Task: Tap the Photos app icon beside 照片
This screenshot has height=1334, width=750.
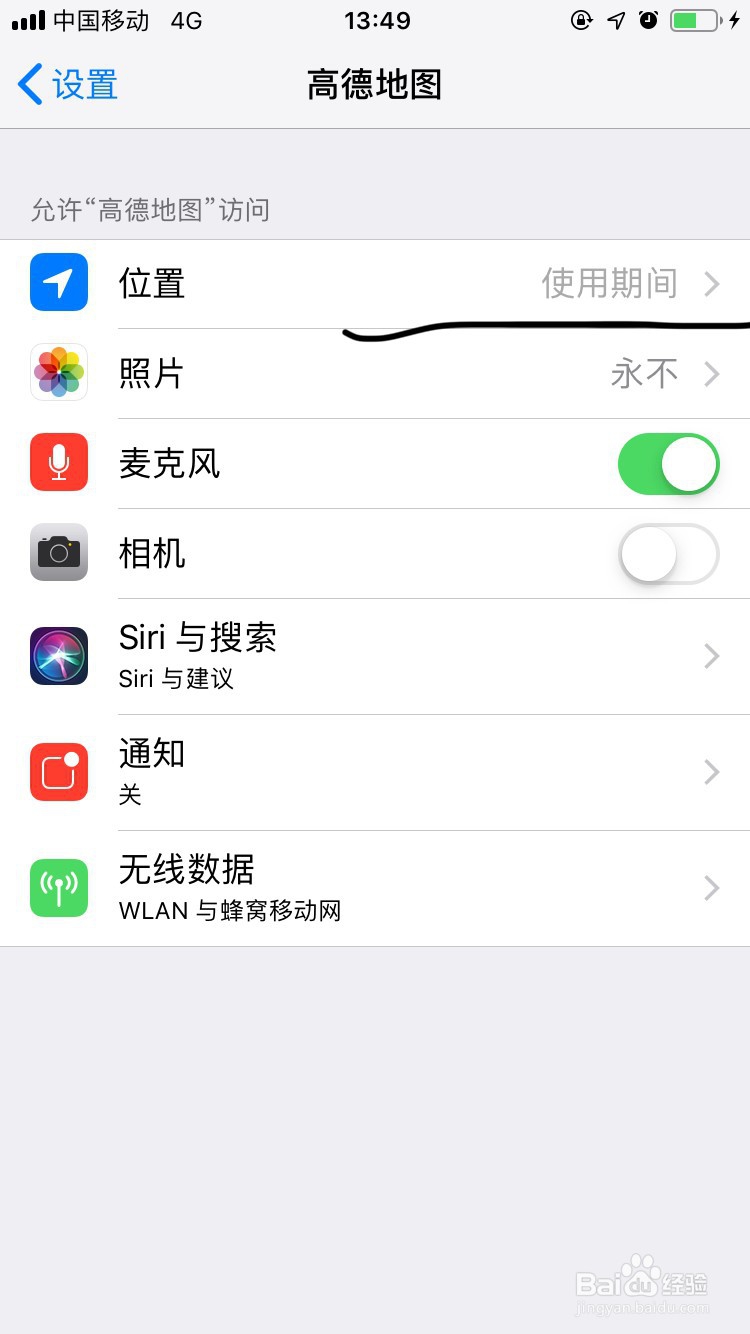Action: click(58, 372)
